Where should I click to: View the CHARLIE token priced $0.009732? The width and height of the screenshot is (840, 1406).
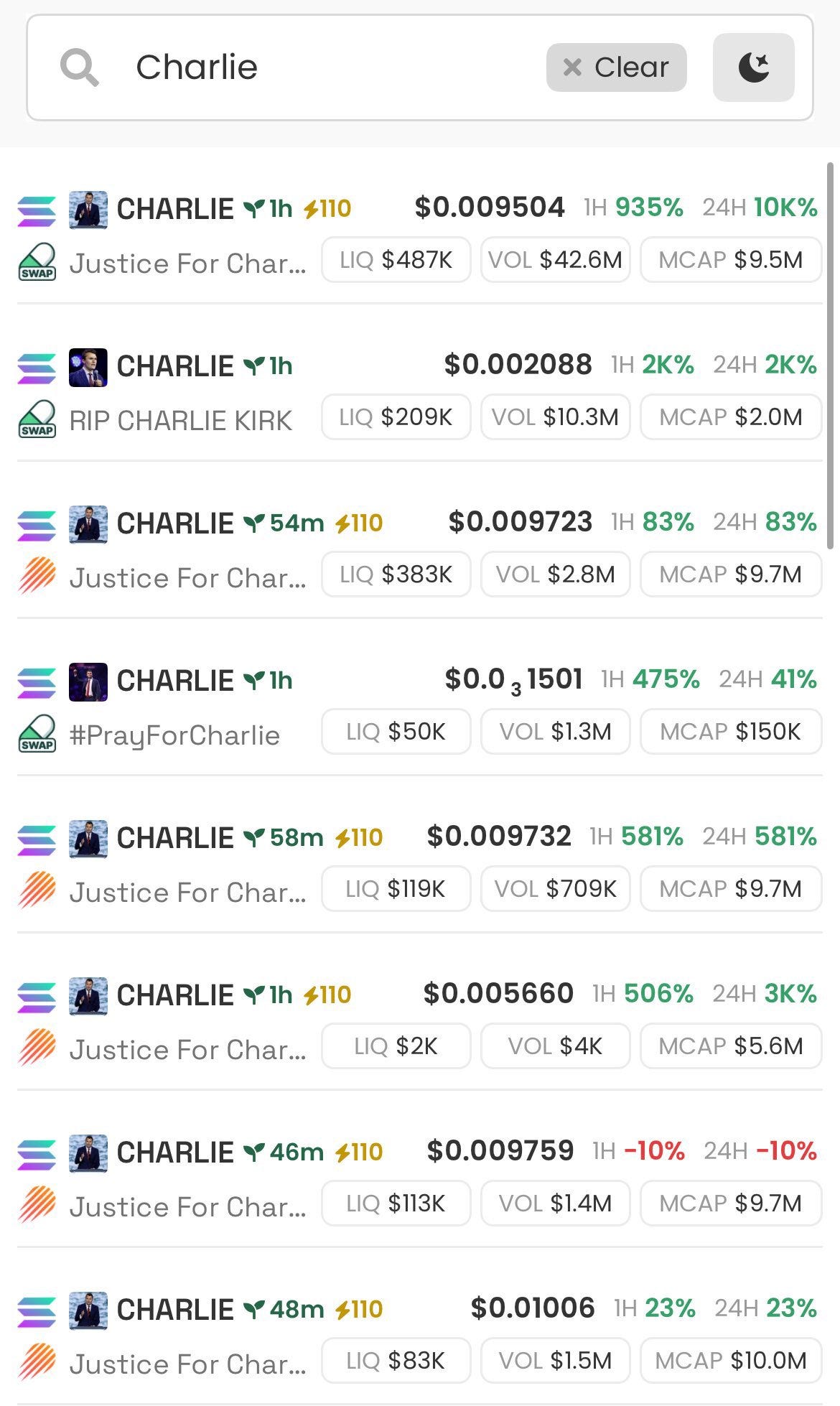(x=419, y=863)
